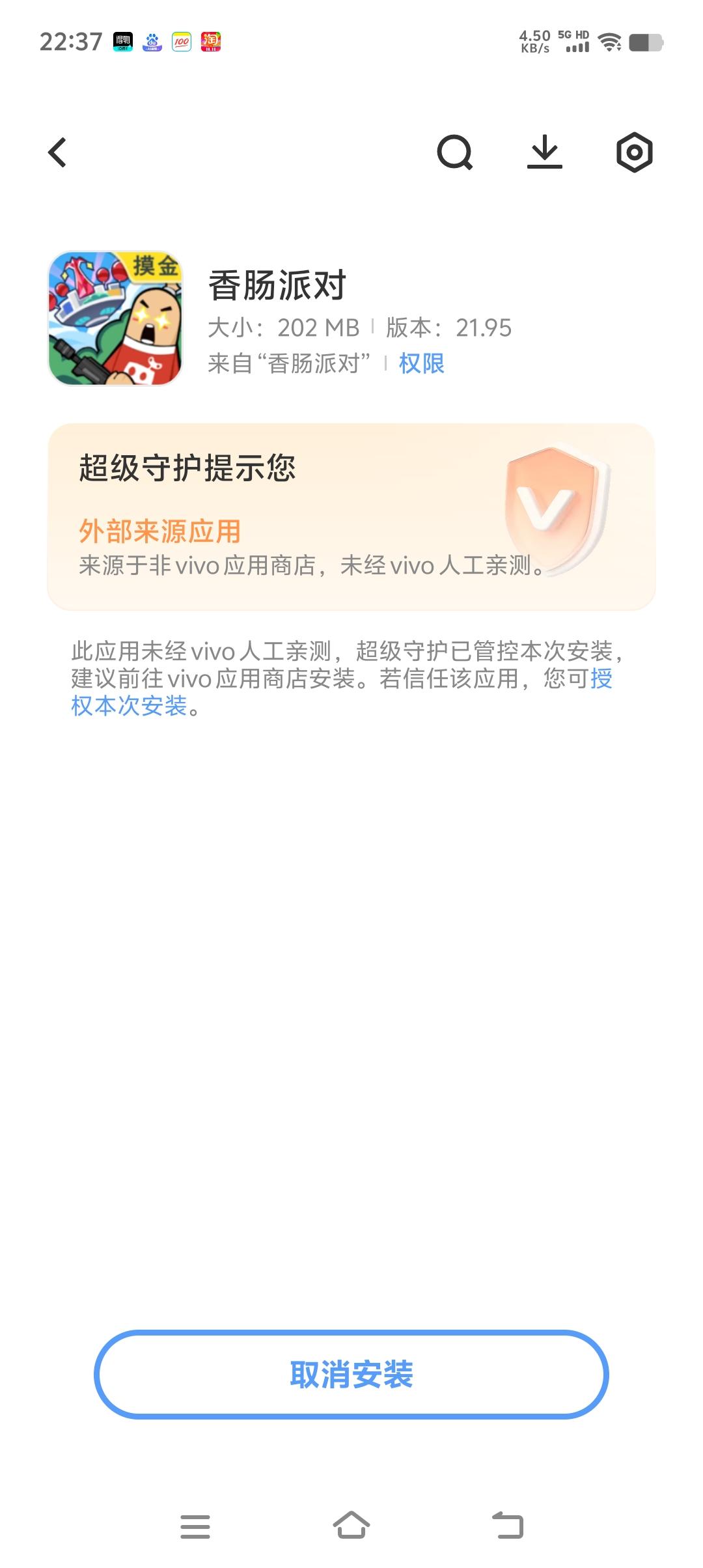Tap the back arrow at top left
Viewport: 703px width, 1568px height.
[x=57, y=153]
